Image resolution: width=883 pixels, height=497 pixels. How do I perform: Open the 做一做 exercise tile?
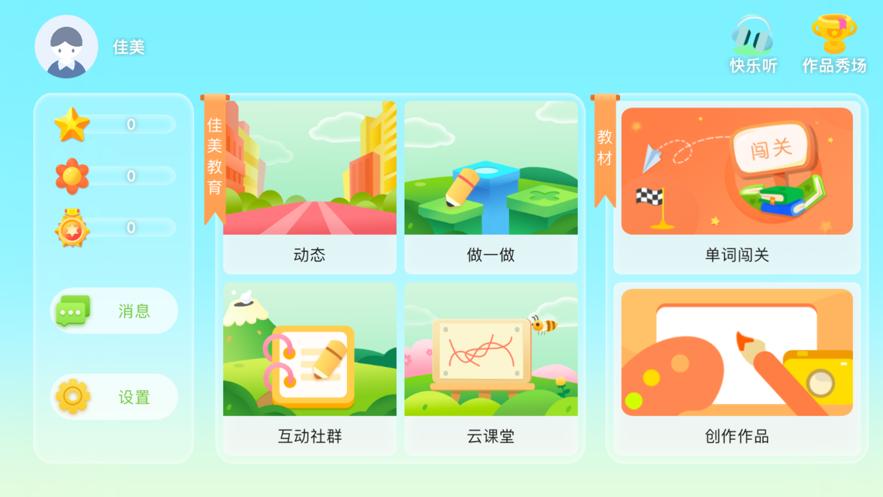coord(491,187)
